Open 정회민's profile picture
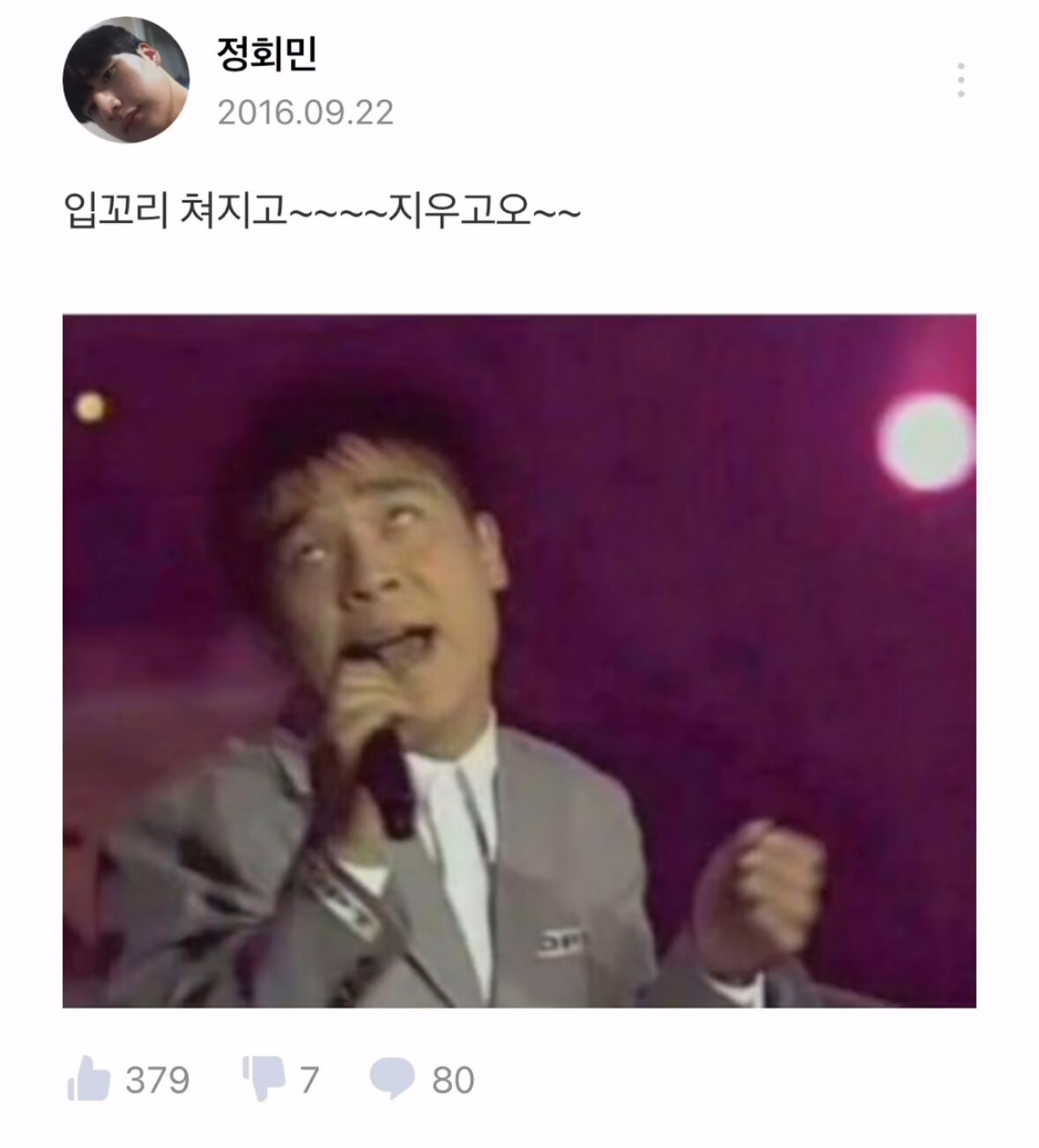The width and height of the screenshot is (1039, 1148). (x=126, y=81)
